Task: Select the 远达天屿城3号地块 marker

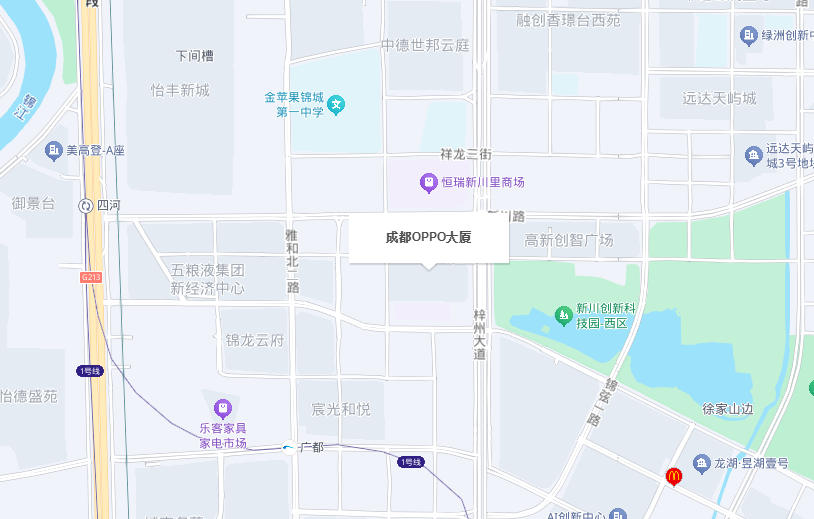Action: 754,155
